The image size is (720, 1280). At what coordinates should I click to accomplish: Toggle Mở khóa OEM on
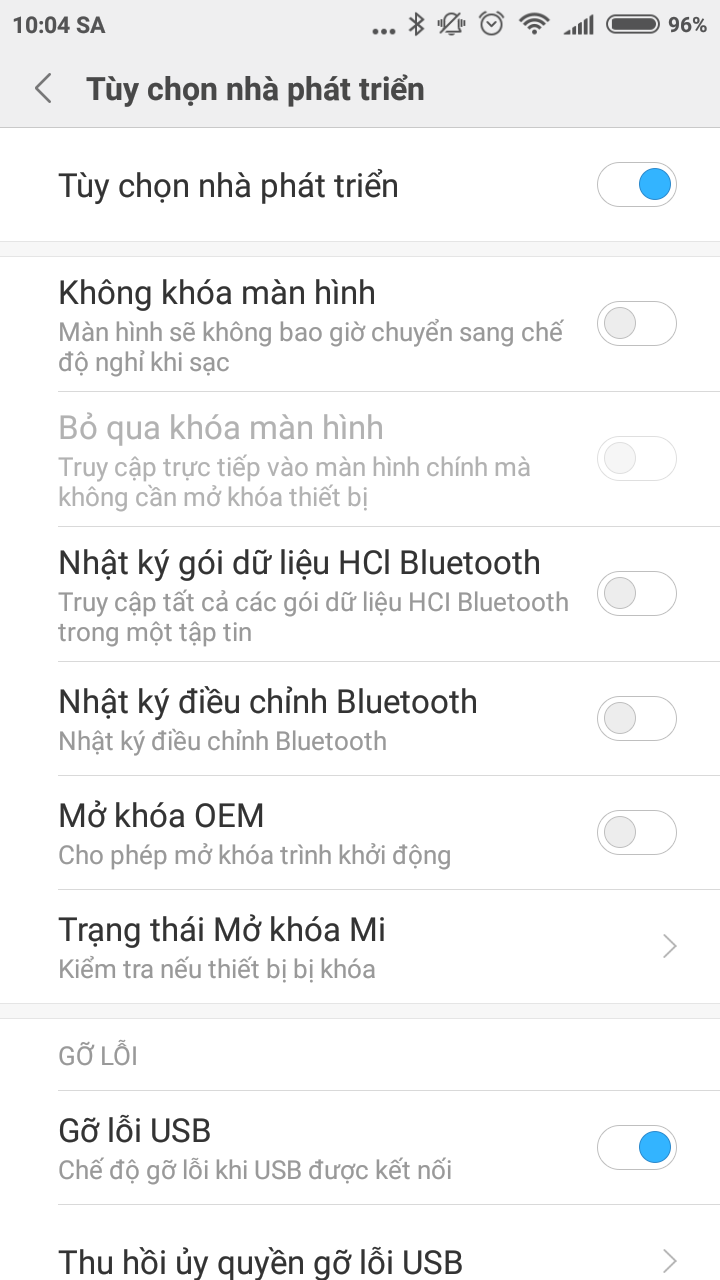636,832
